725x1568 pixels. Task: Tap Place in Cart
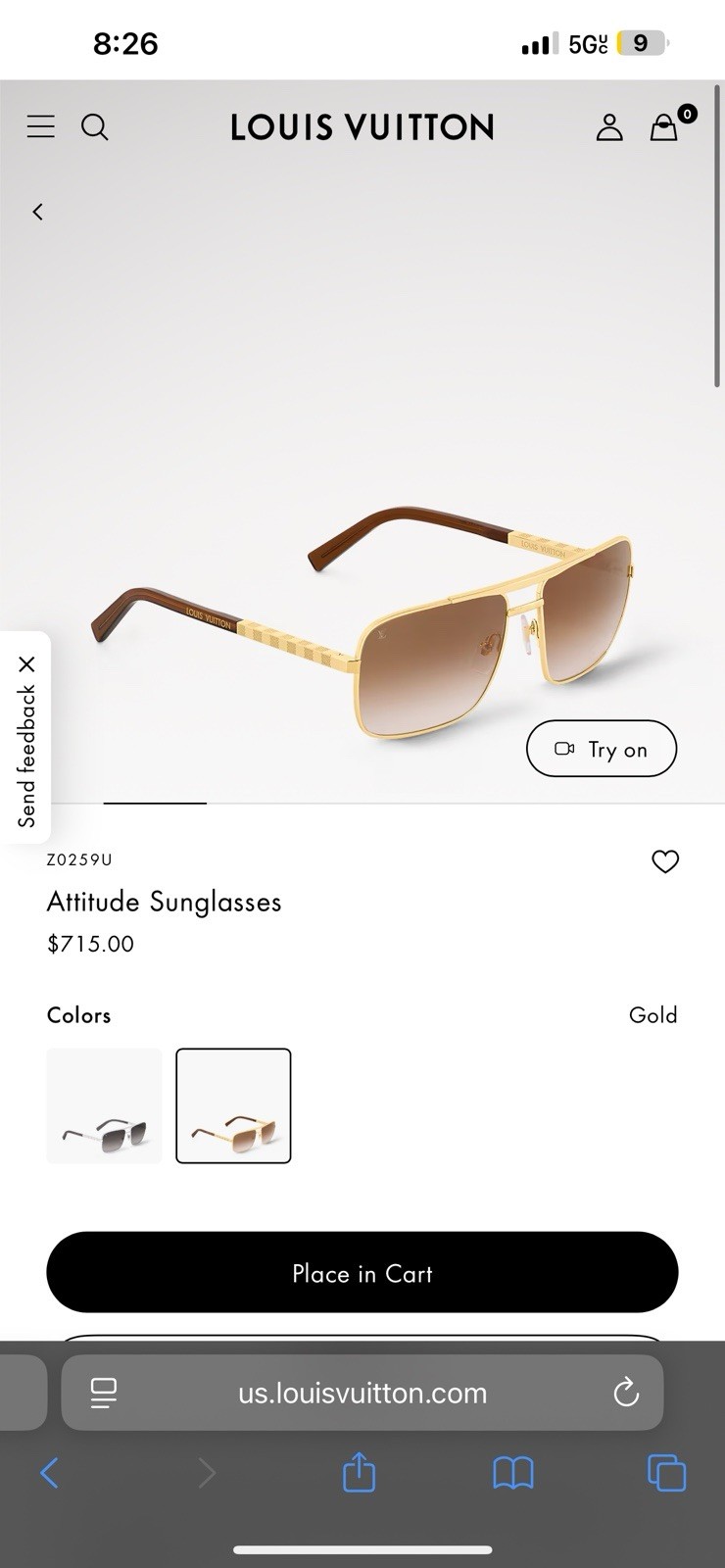pos(362,1272)
